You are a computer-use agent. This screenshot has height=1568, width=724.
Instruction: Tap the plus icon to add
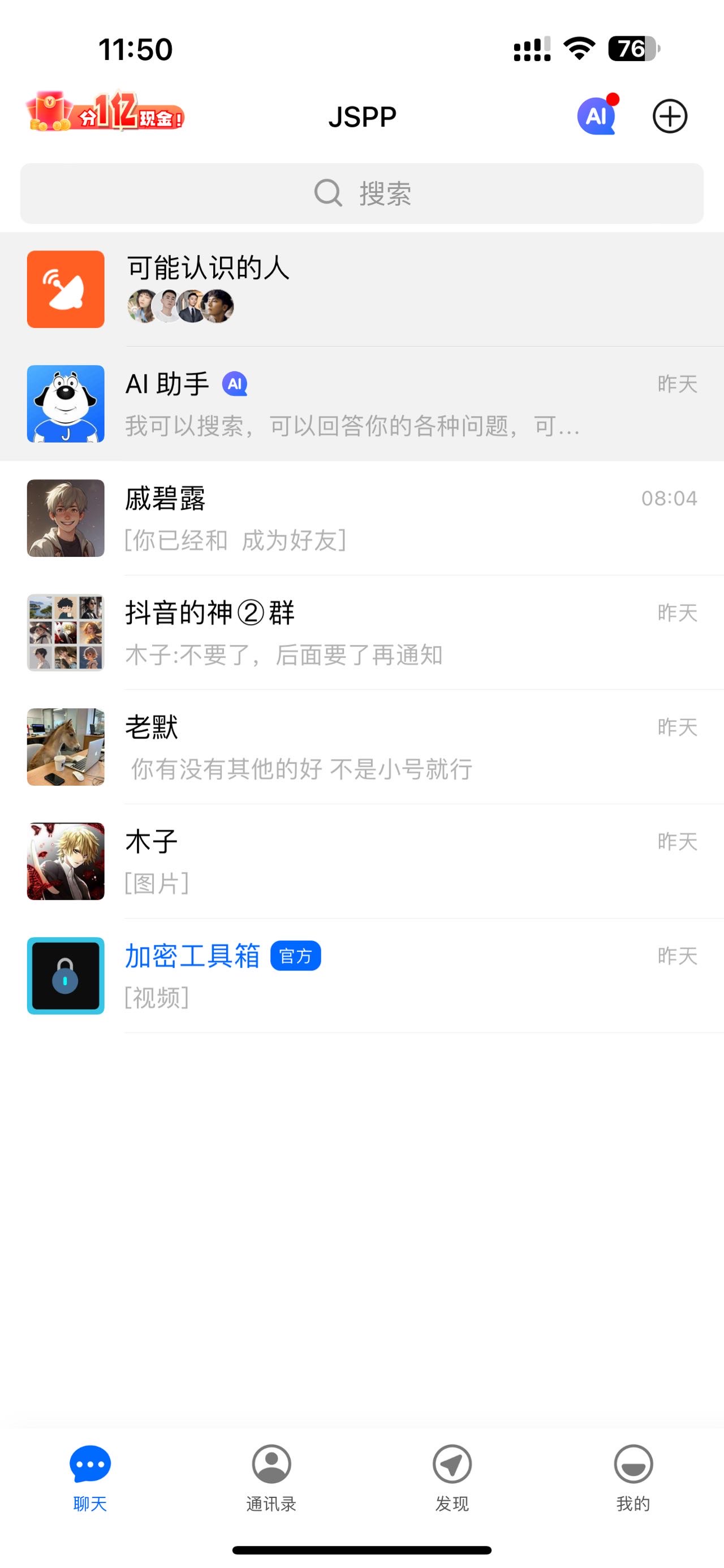670,116
